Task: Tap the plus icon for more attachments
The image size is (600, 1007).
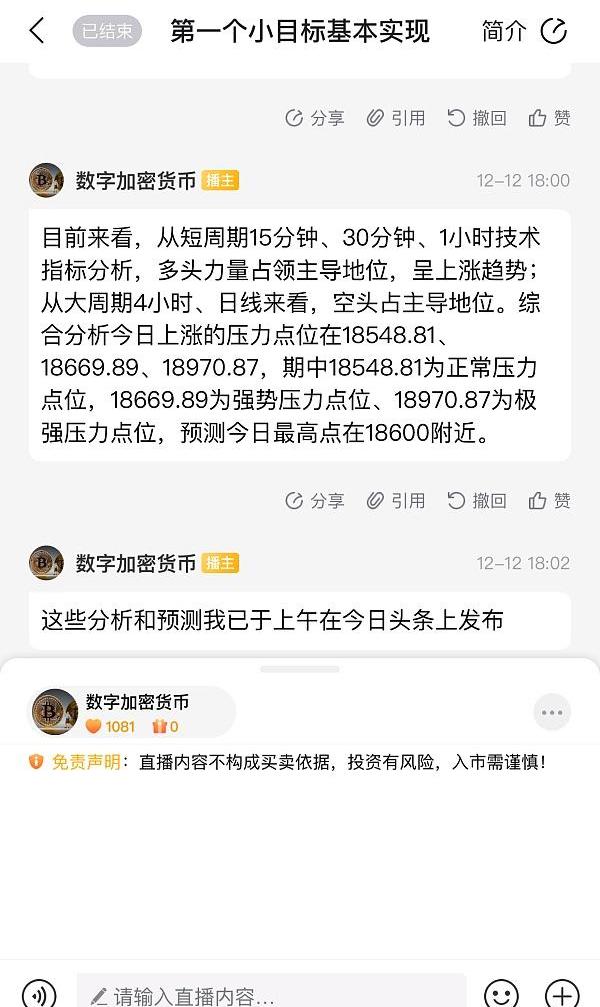Action: pyautogui.click(x=562, y=993)
